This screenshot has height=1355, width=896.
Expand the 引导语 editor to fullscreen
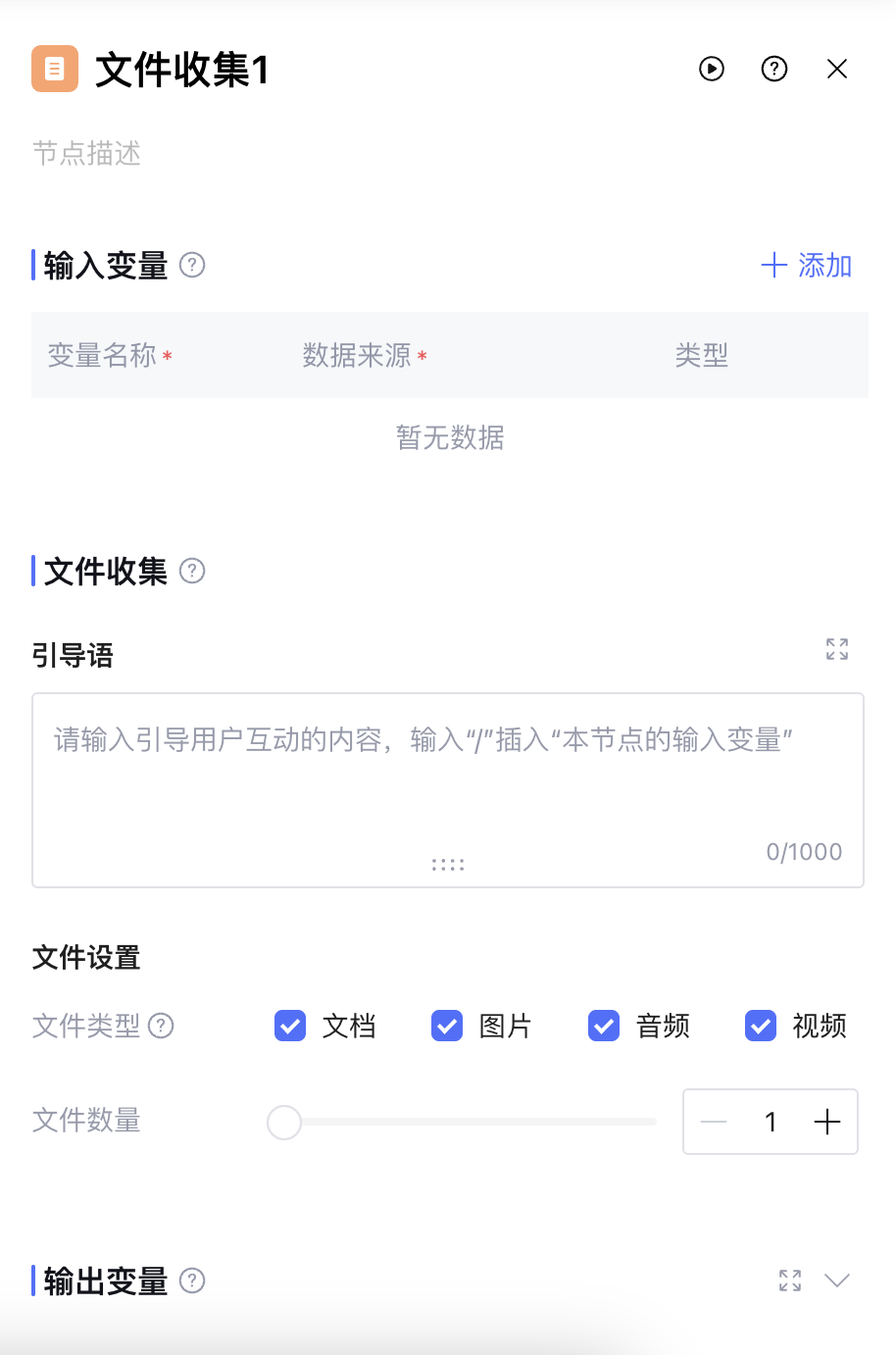pyautogui.click(x=837, y=649)
